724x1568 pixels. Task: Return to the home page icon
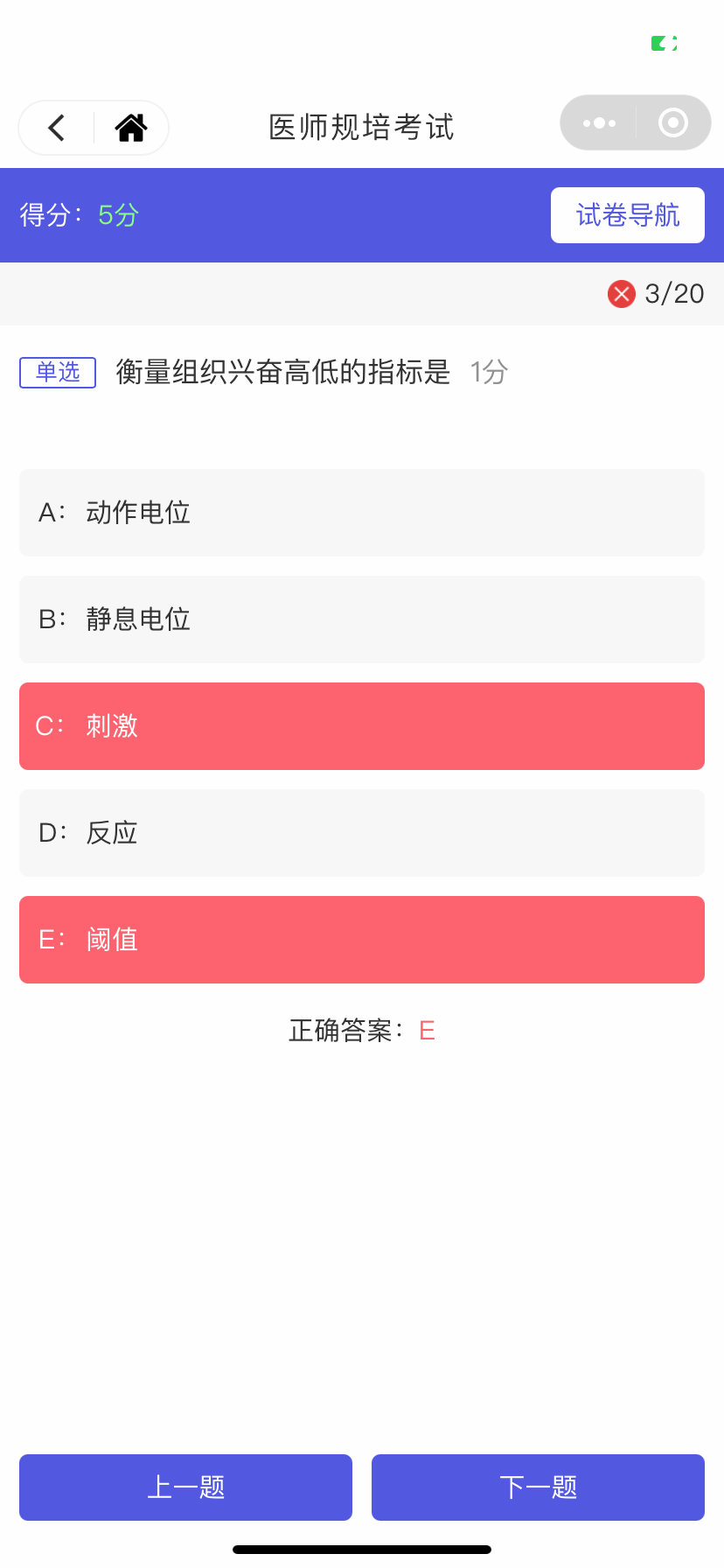[131, 128]
